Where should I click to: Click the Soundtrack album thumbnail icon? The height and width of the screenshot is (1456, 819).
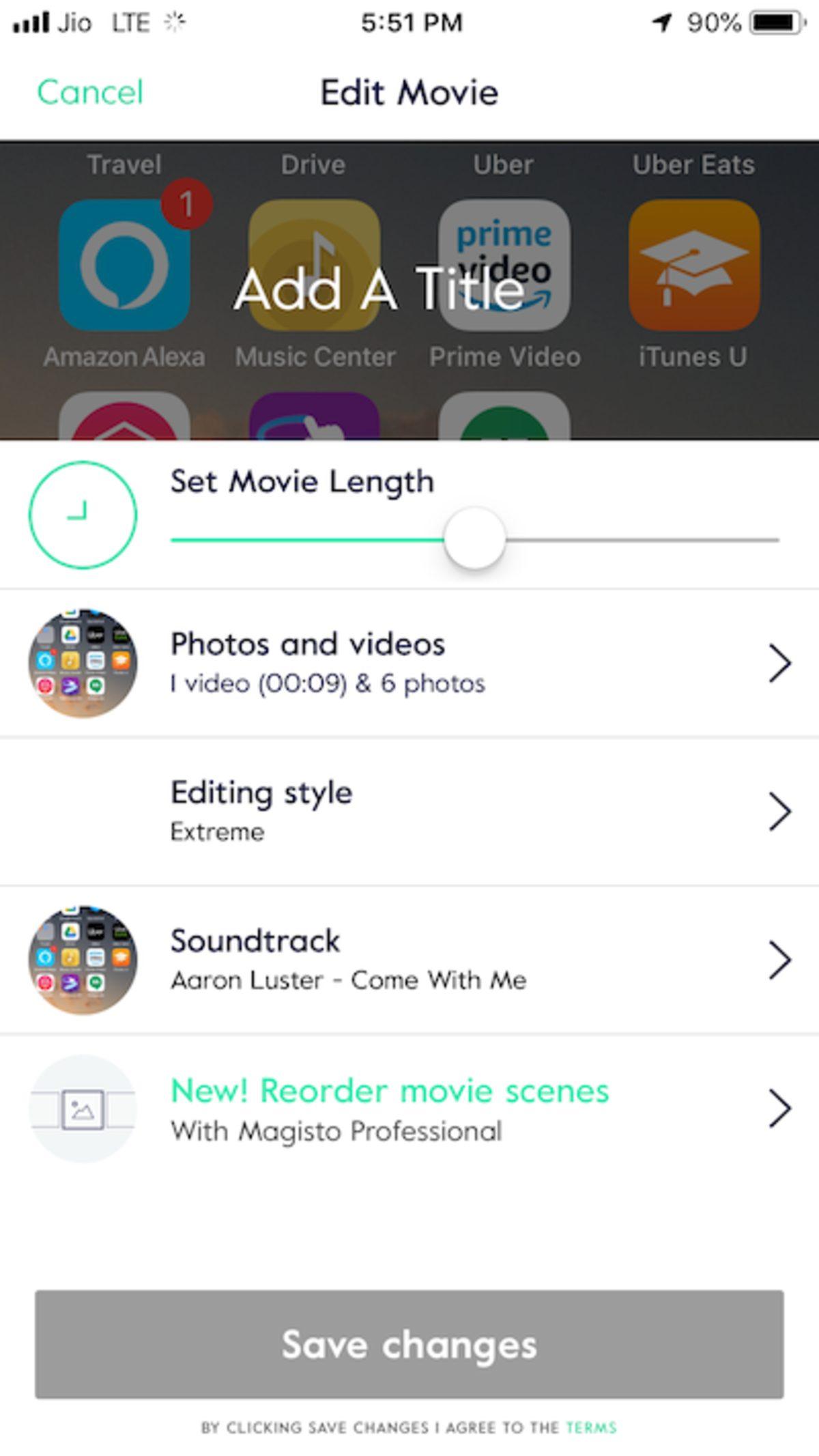[83, 960]
